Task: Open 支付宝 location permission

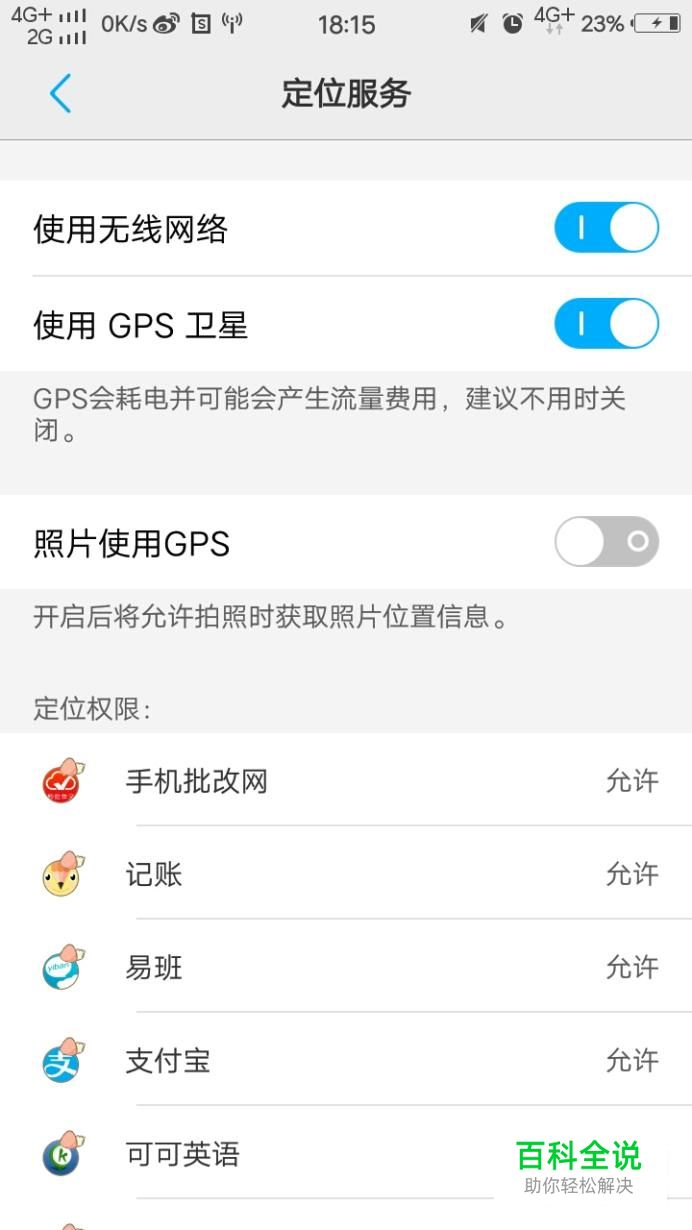Action: [346, 1059]
